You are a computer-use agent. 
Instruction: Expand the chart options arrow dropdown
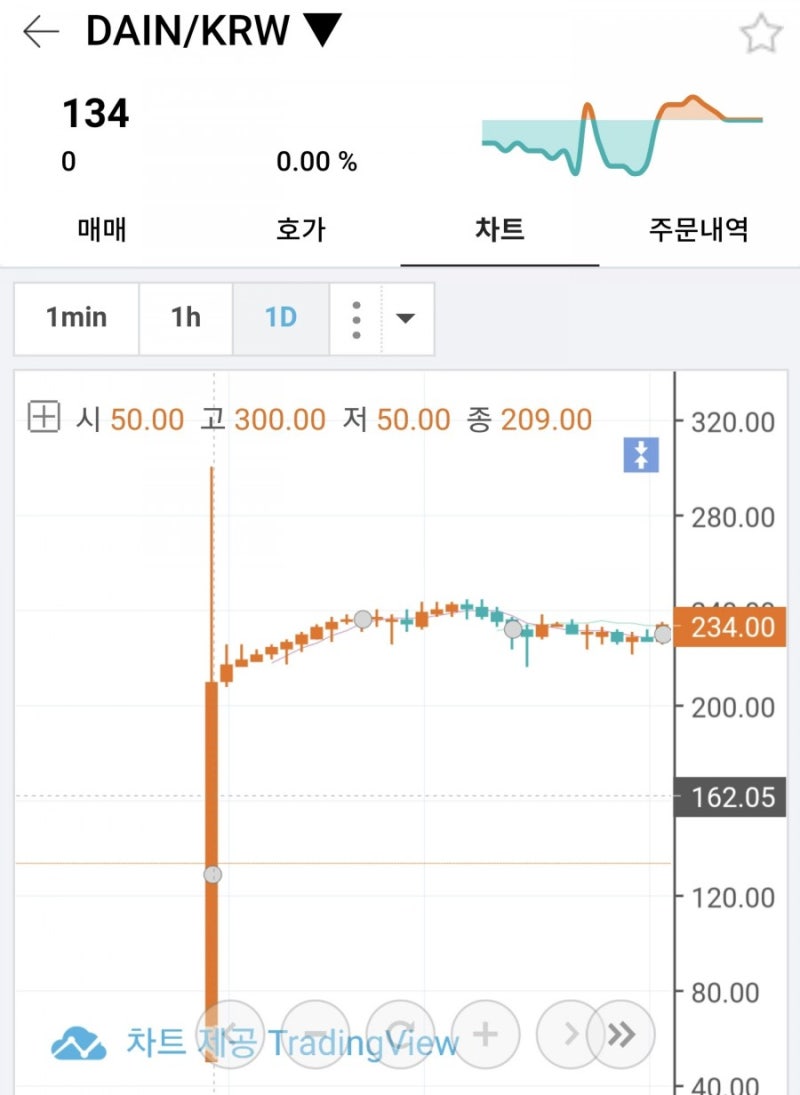pos(407,317)
